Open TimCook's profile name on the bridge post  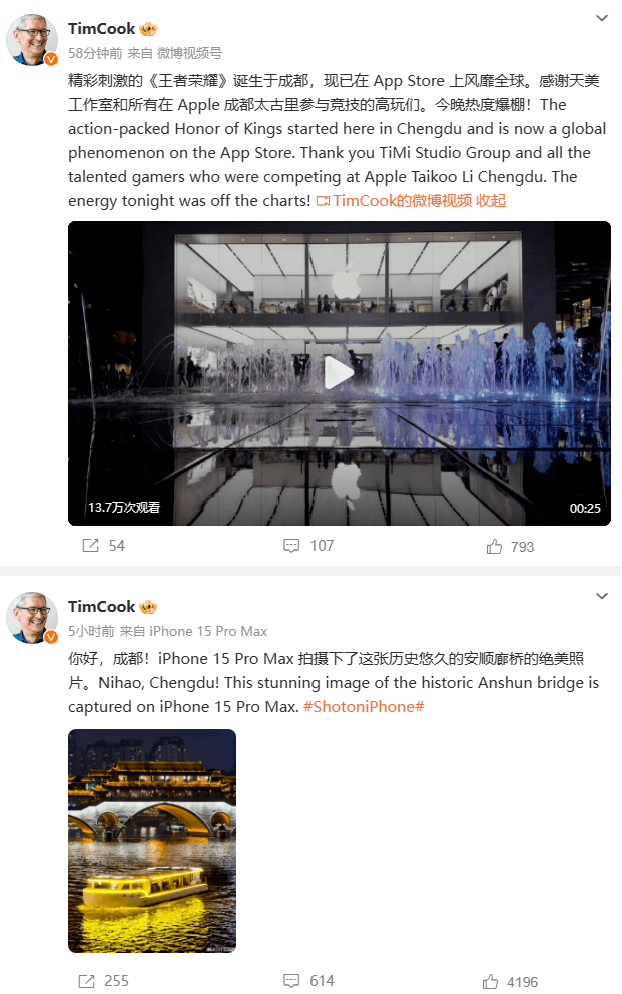[101, 607]
